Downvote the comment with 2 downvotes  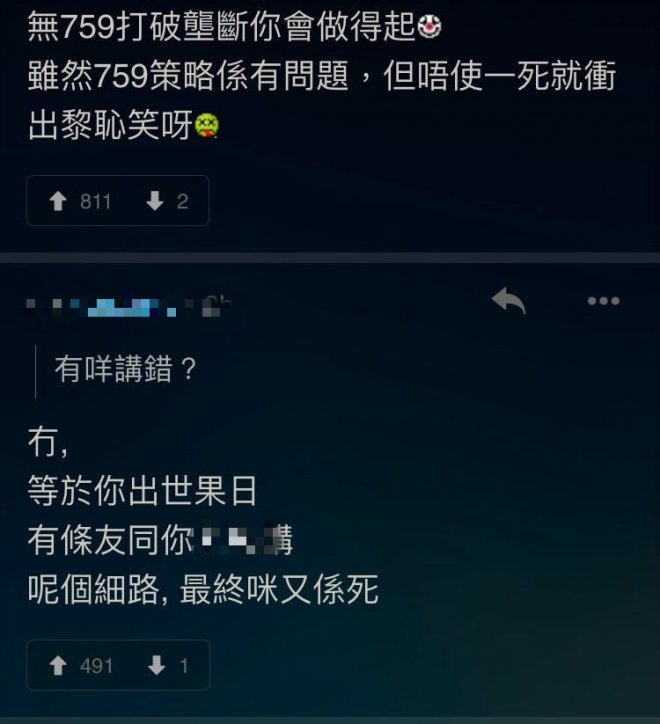point(155,201)
